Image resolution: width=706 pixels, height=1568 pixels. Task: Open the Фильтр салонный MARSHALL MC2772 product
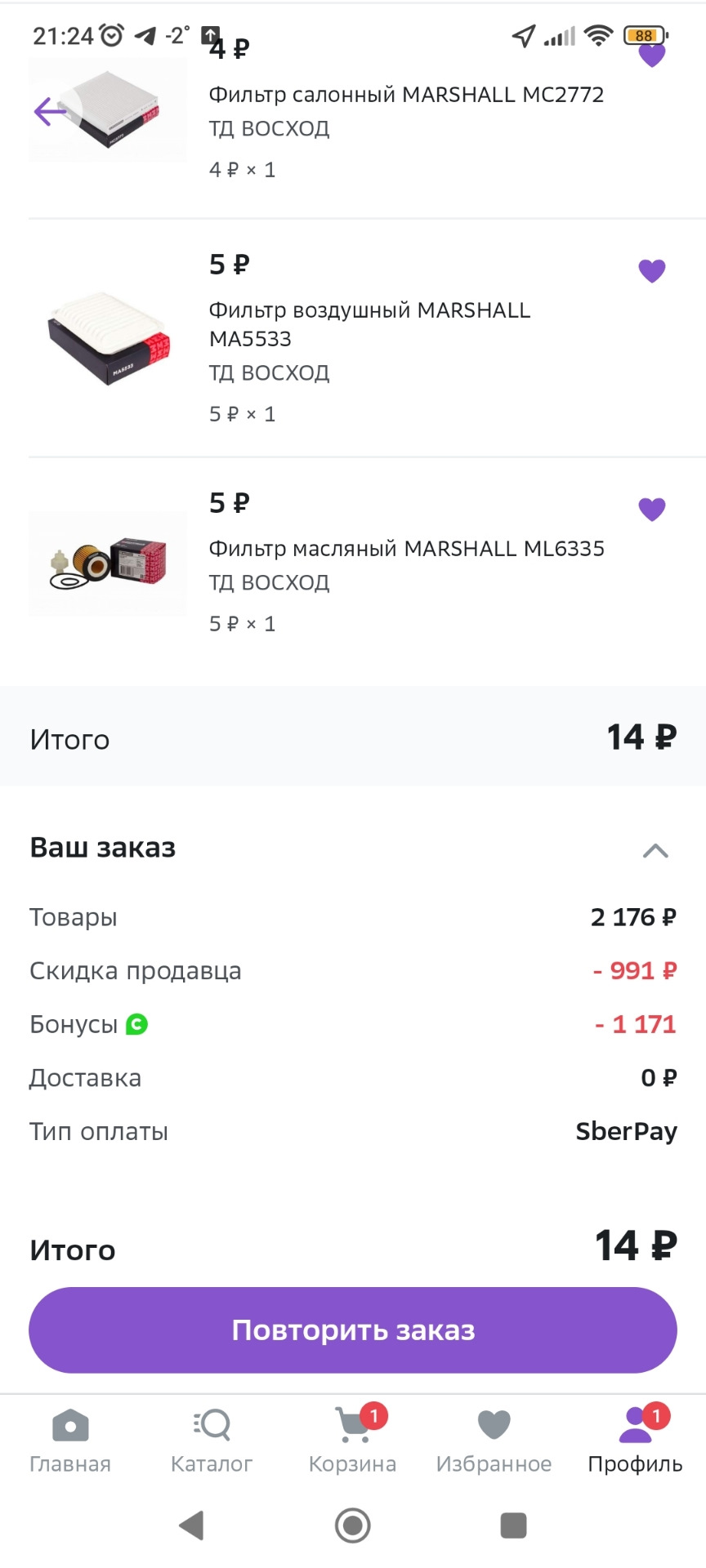click(406, 95)
